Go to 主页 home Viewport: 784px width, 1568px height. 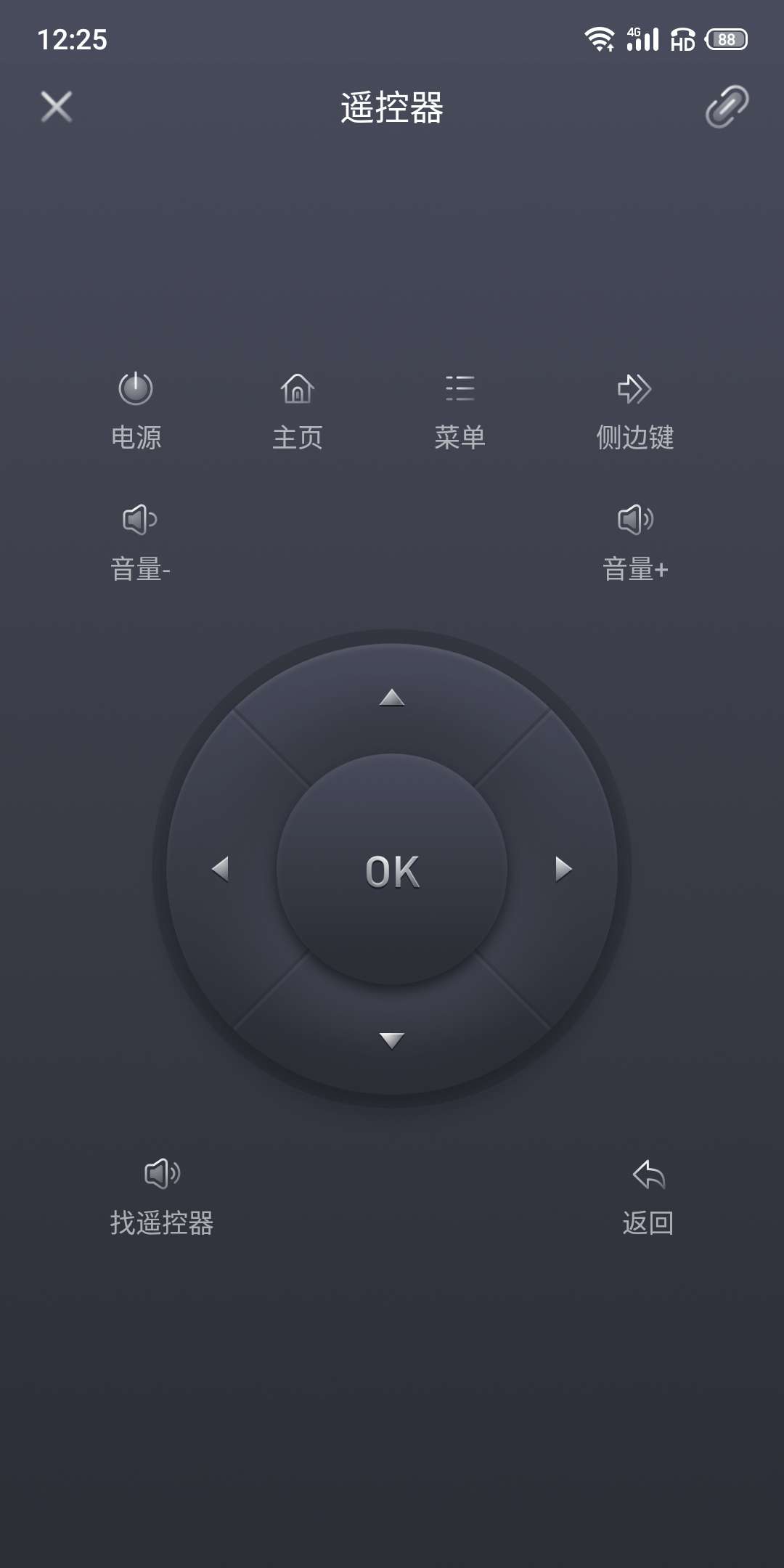[x=298, y=412]
